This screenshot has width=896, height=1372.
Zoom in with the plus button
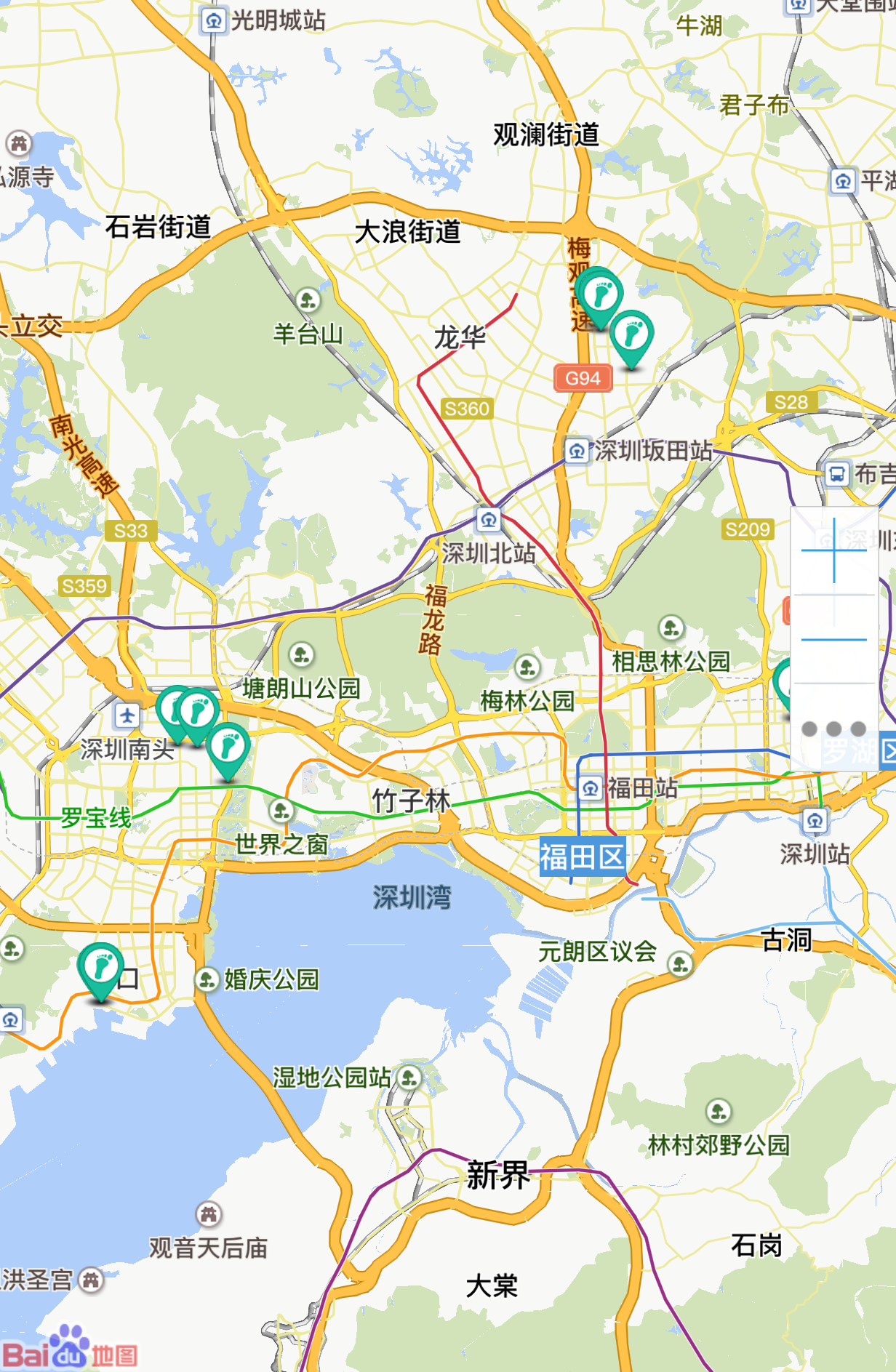pos(833,550)
